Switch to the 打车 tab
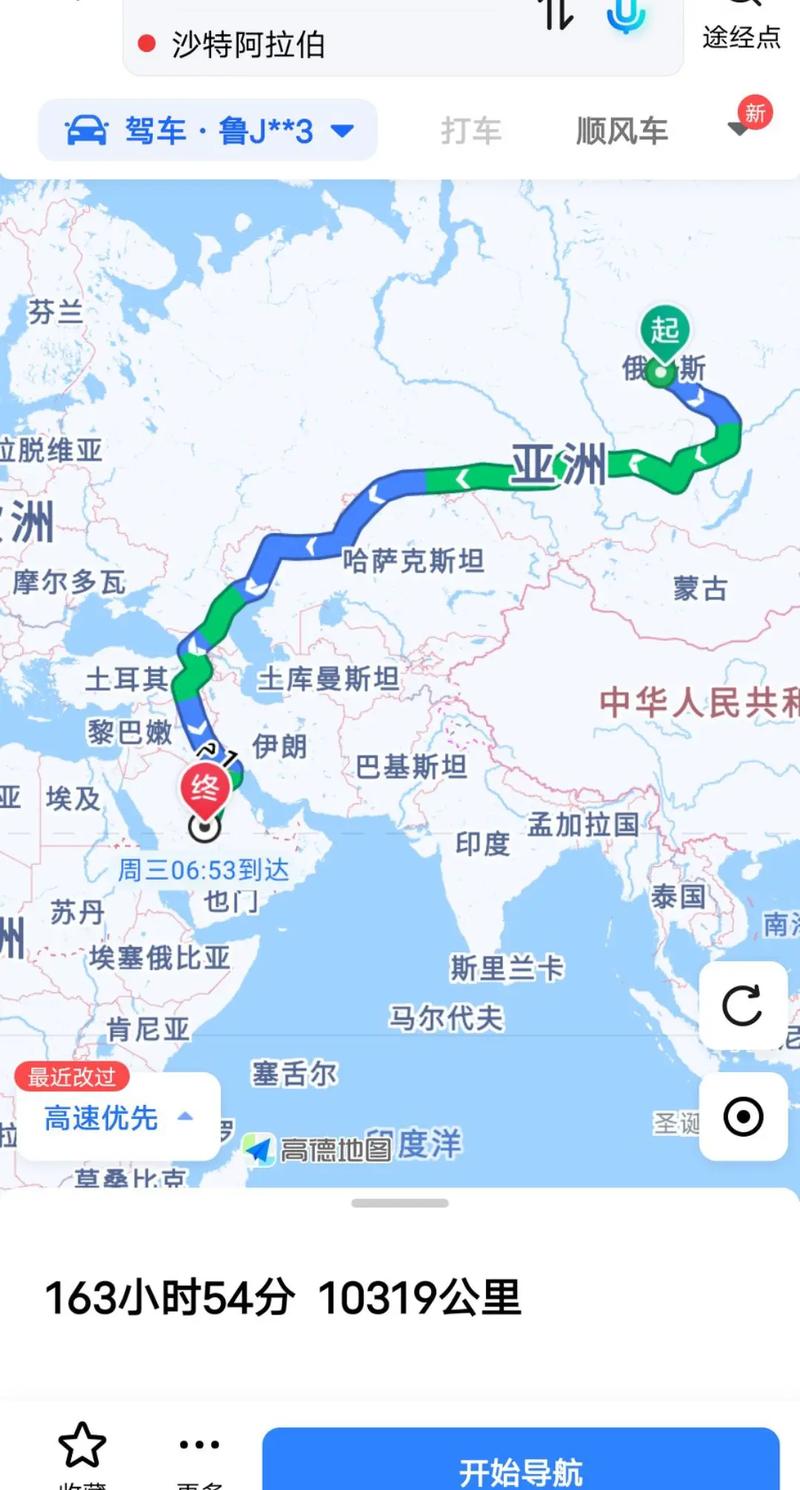This screenshot has width=800, height=1490. [470, 130]
